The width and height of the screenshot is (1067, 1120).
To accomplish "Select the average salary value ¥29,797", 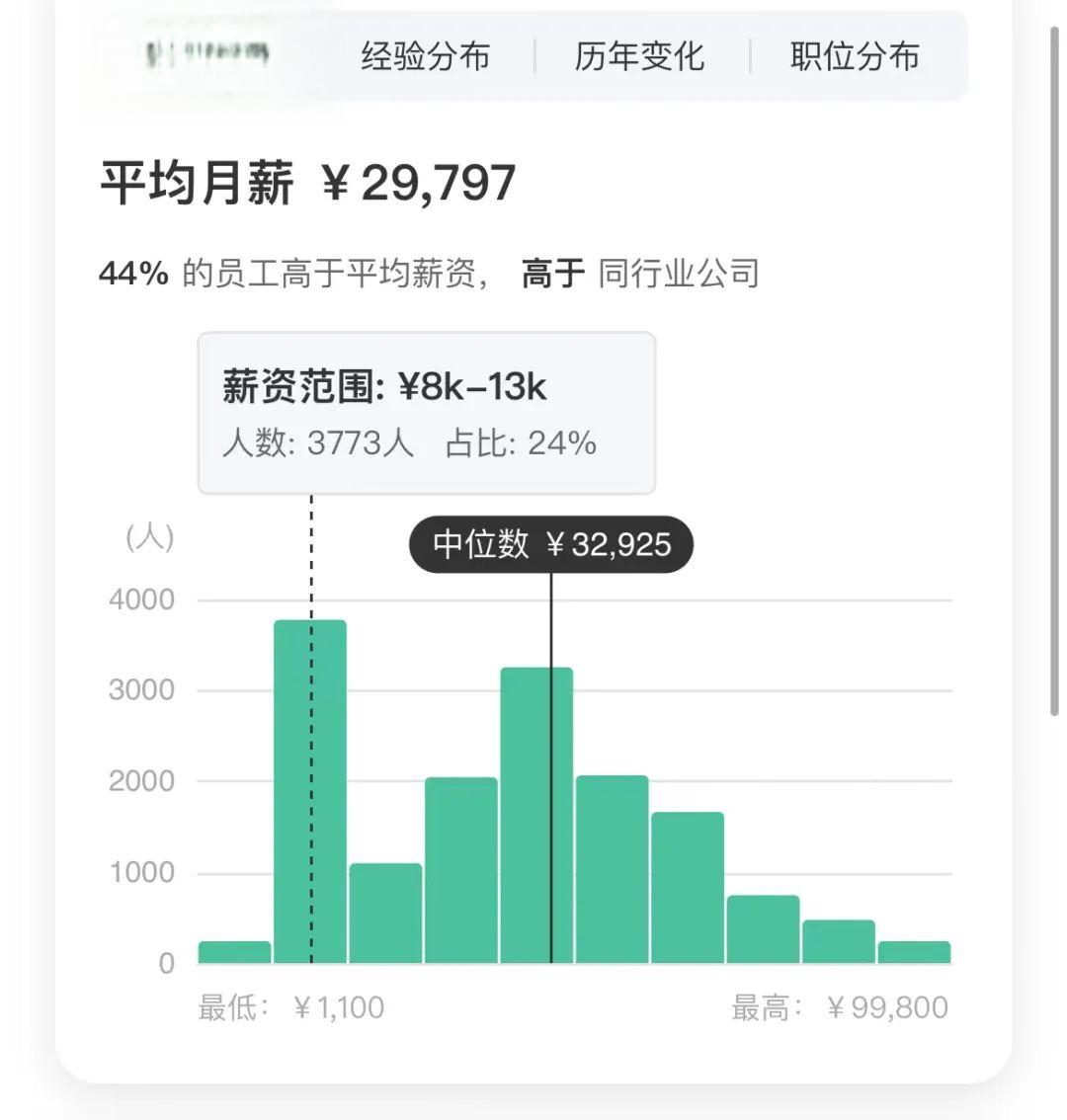I will (420, 182).
